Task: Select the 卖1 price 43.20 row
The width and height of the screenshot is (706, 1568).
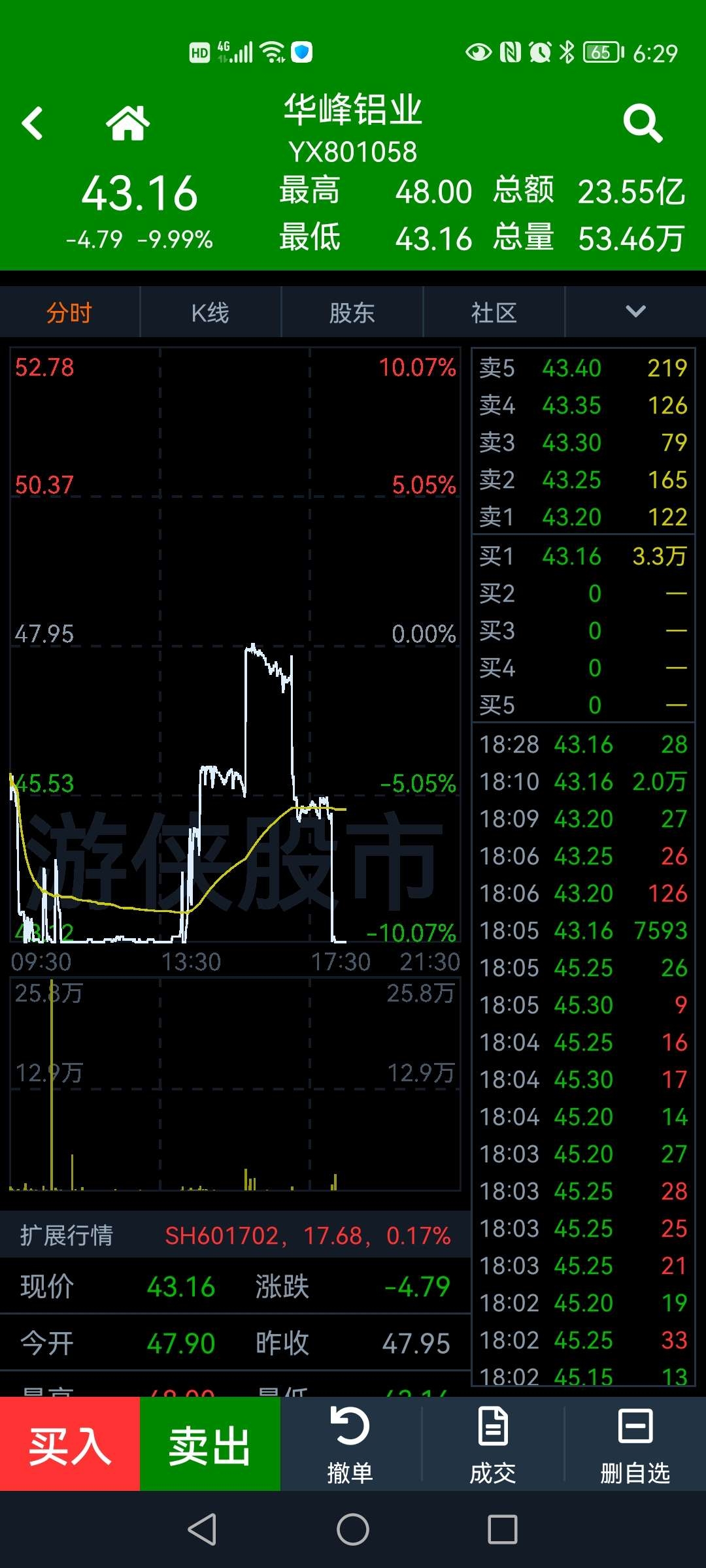Action: pos(583,517)
